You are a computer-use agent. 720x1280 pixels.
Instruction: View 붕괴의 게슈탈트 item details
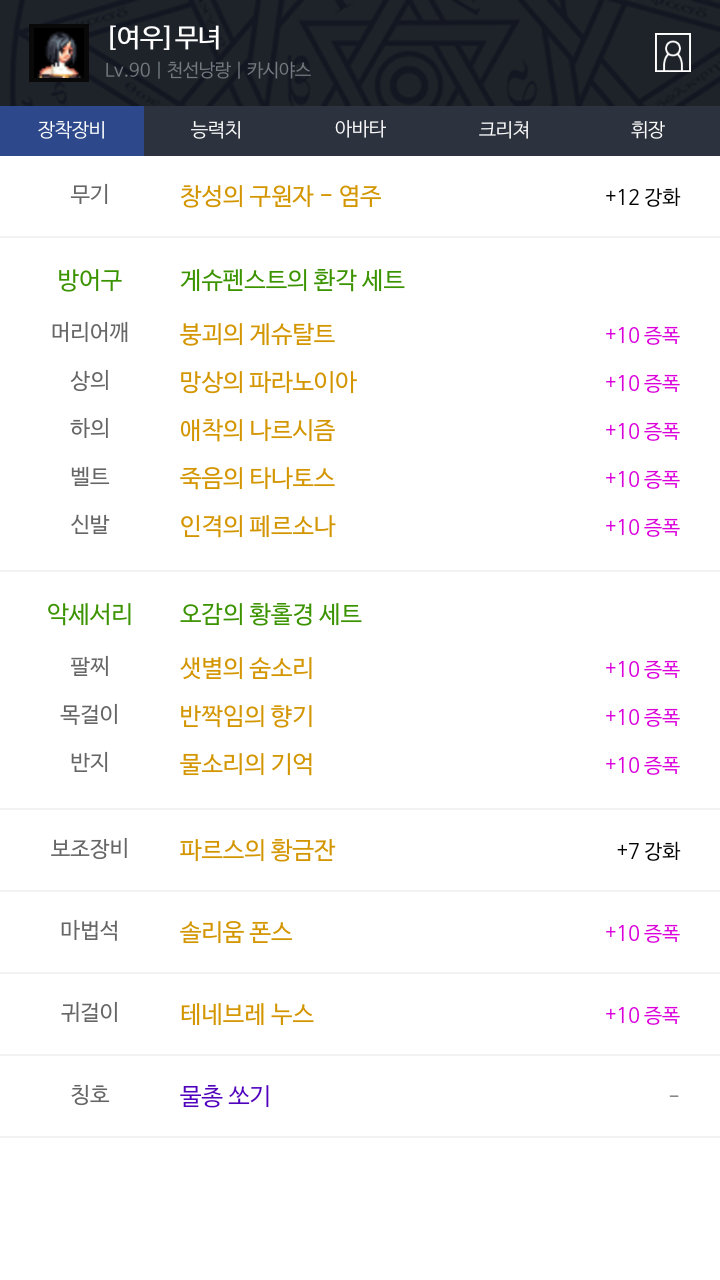[x=257, y=334]
